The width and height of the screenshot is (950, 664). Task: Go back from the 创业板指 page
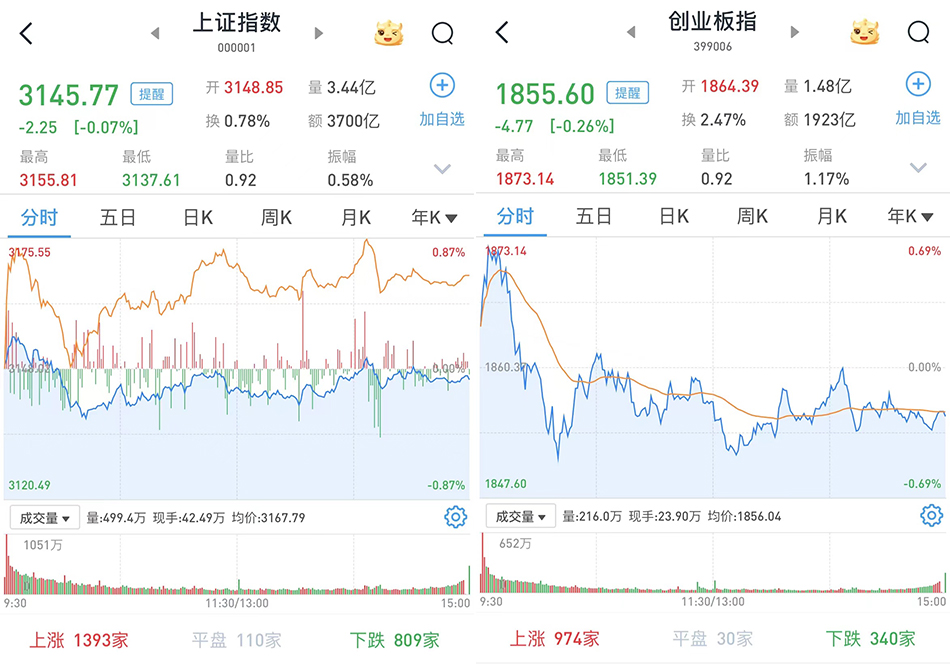click(502, 33)
